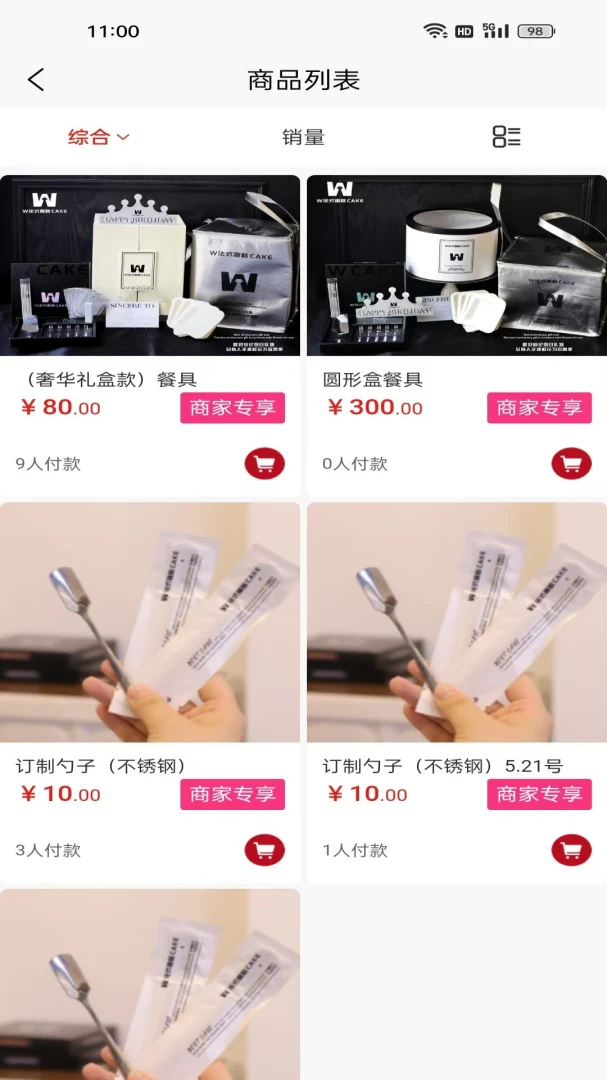Add 订制勺子 5.21号 to the cart
The height and width of the screenshot is (1080, 607).
click(571, 850)
